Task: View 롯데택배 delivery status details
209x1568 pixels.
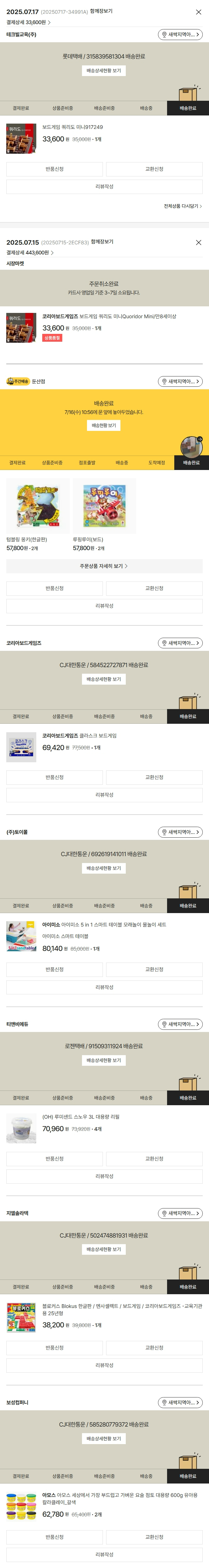Action: coord(104,71)
